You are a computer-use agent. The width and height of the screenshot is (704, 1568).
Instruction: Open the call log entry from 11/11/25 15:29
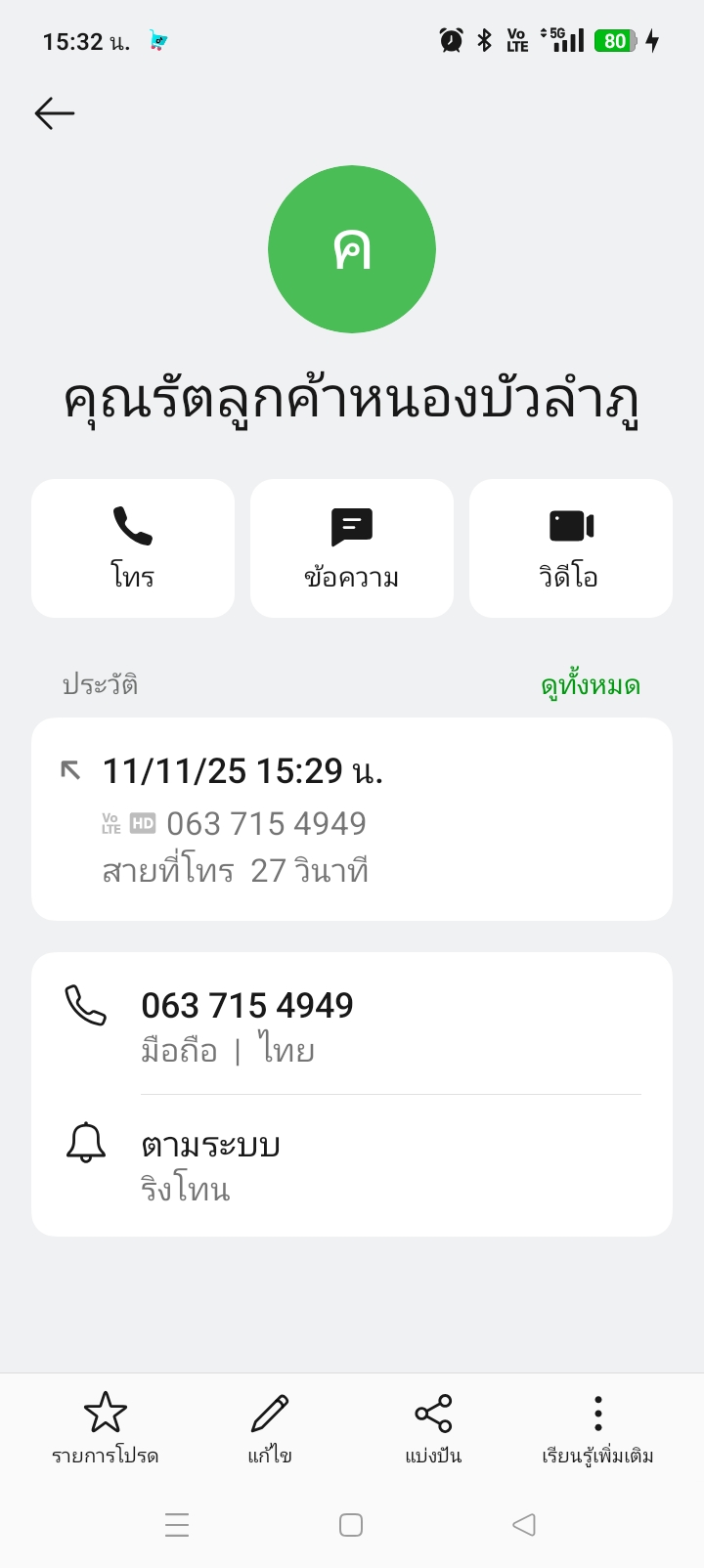pyautogui.click(x=352, y=819)
